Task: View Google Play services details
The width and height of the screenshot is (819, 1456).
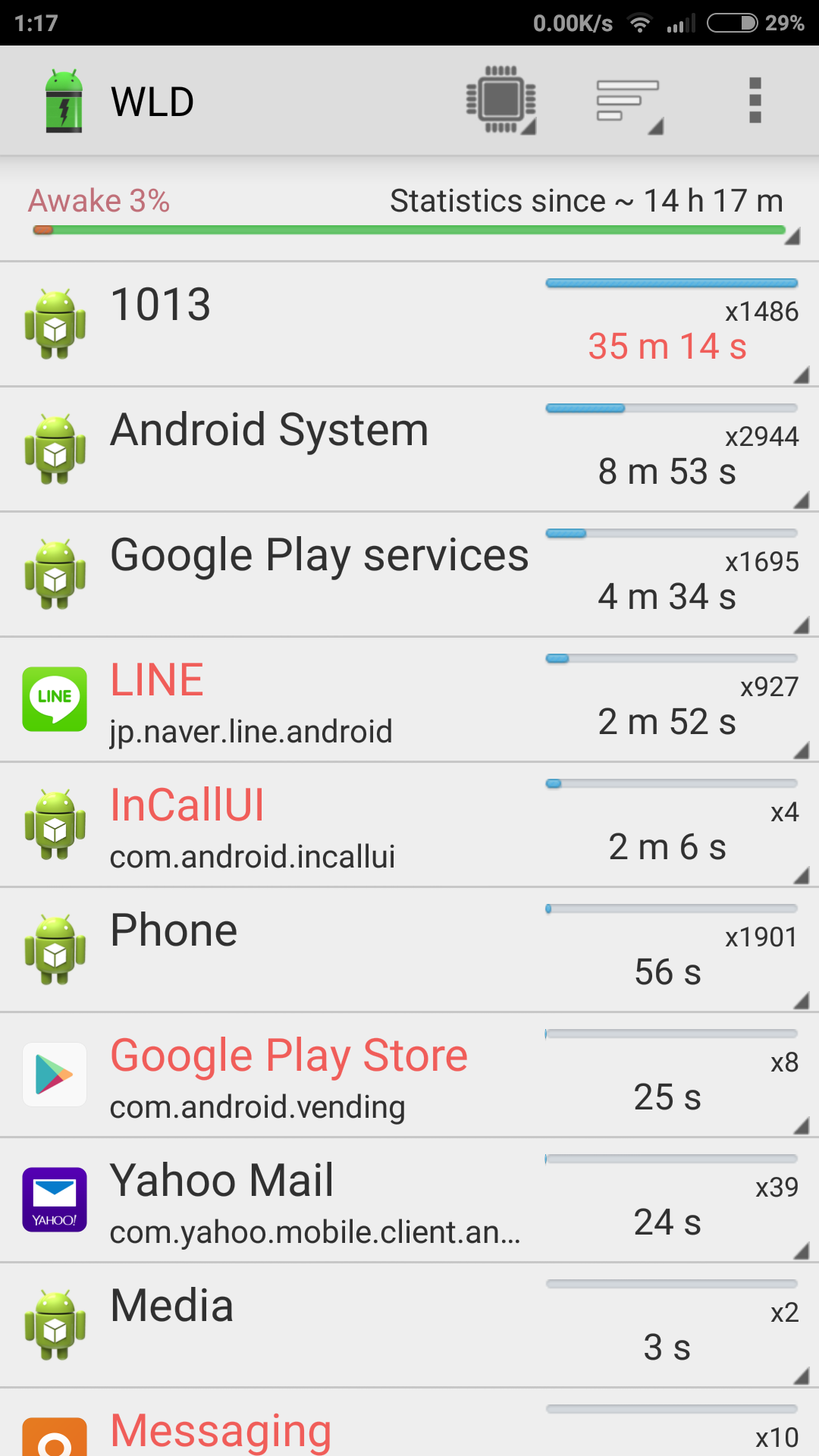Action: [x=409, y=574]
